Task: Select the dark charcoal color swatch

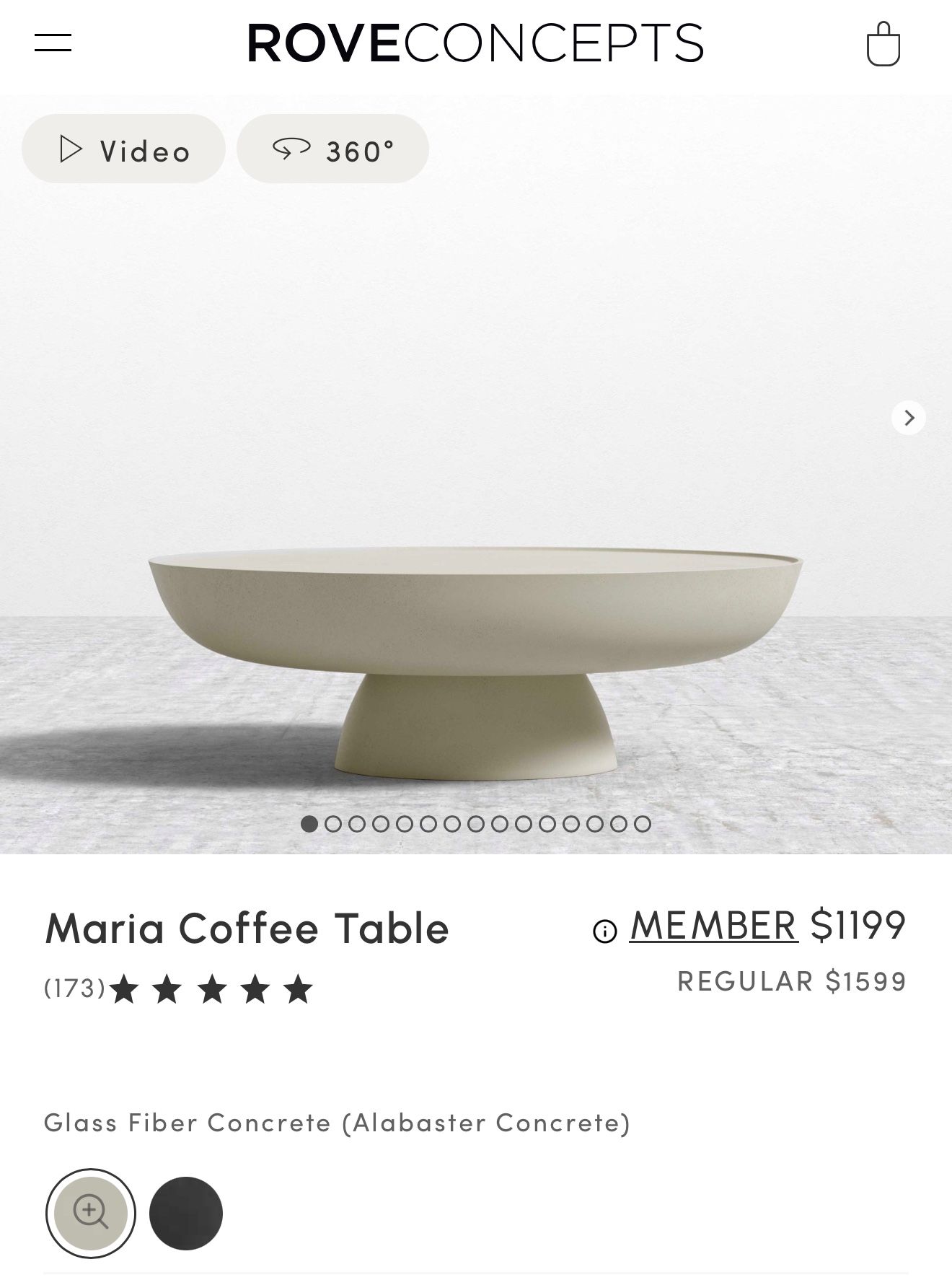Action: [186, 1214]
